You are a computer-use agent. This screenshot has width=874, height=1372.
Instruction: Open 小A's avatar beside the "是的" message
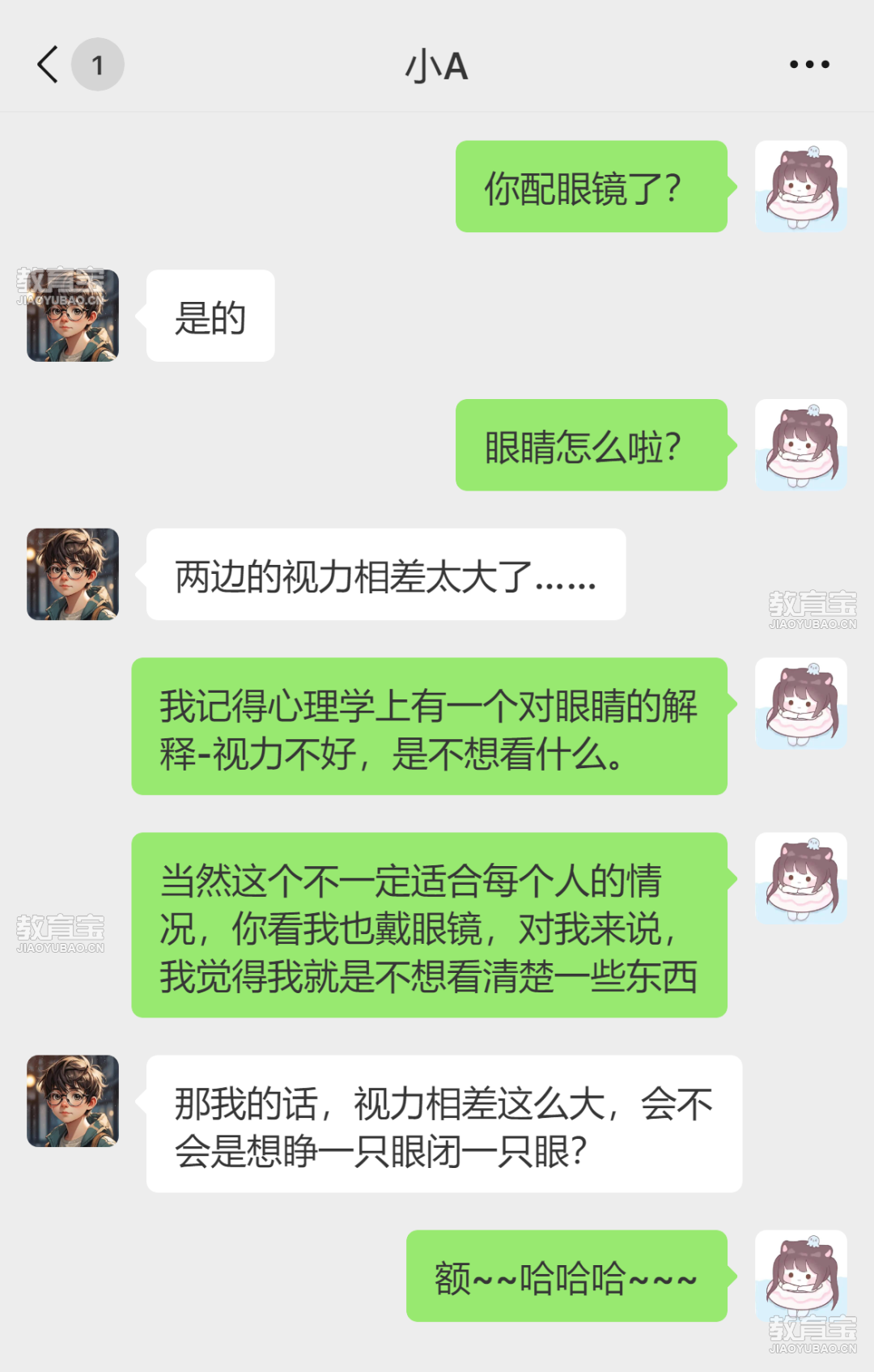[x=73, y=316]
